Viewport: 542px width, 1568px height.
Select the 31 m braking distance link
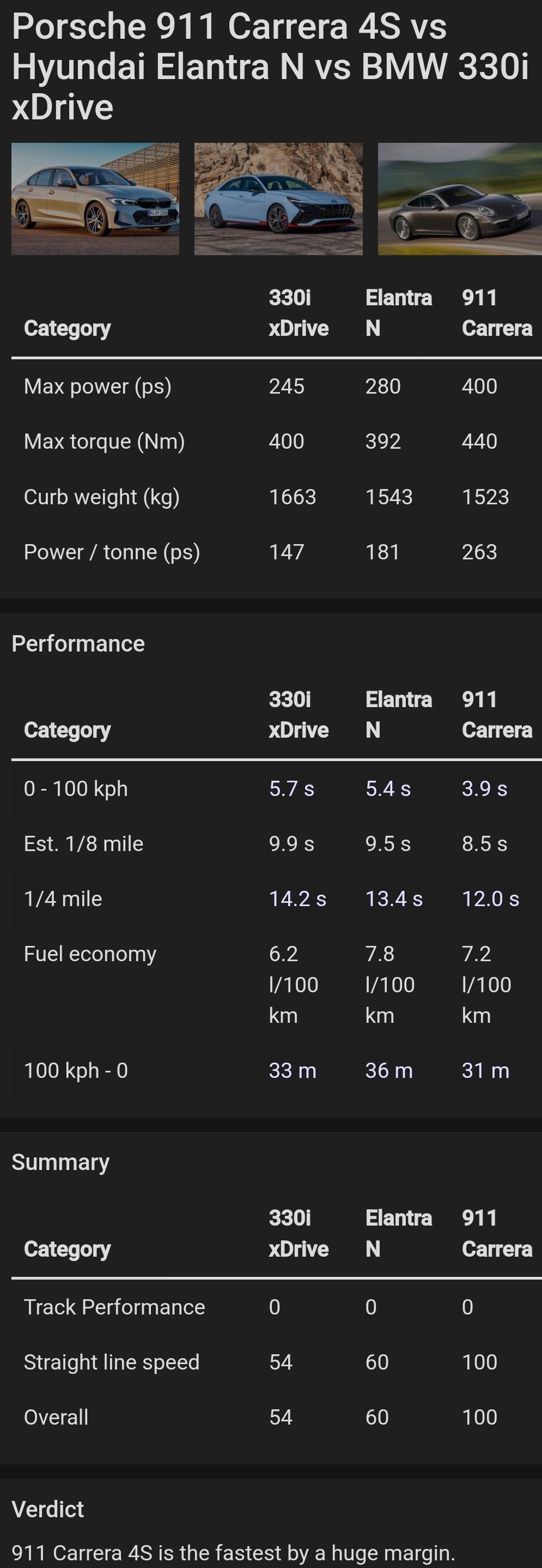pyautogui.click(x=485, y=1070)
